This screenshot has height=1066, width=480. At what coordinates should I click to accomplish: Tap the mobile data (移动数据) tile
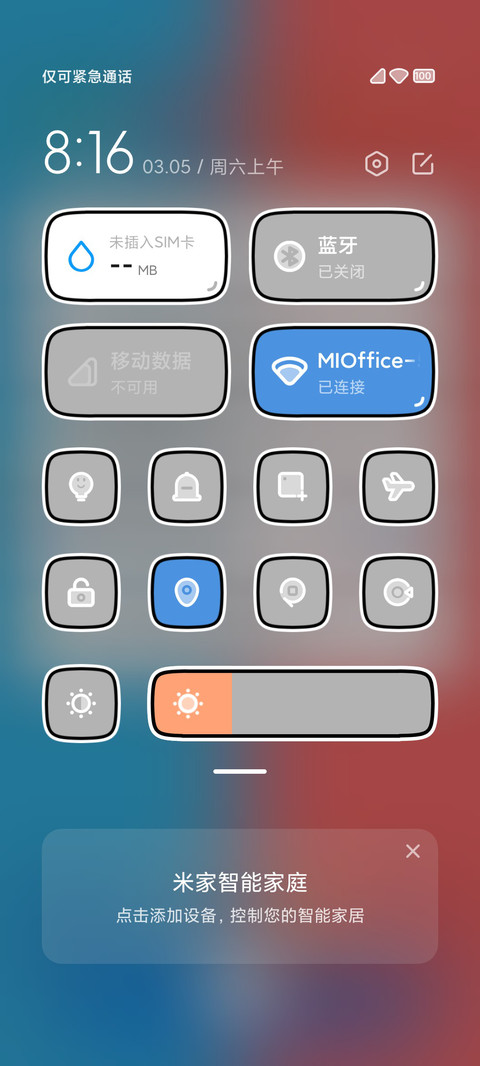(136, 371)
